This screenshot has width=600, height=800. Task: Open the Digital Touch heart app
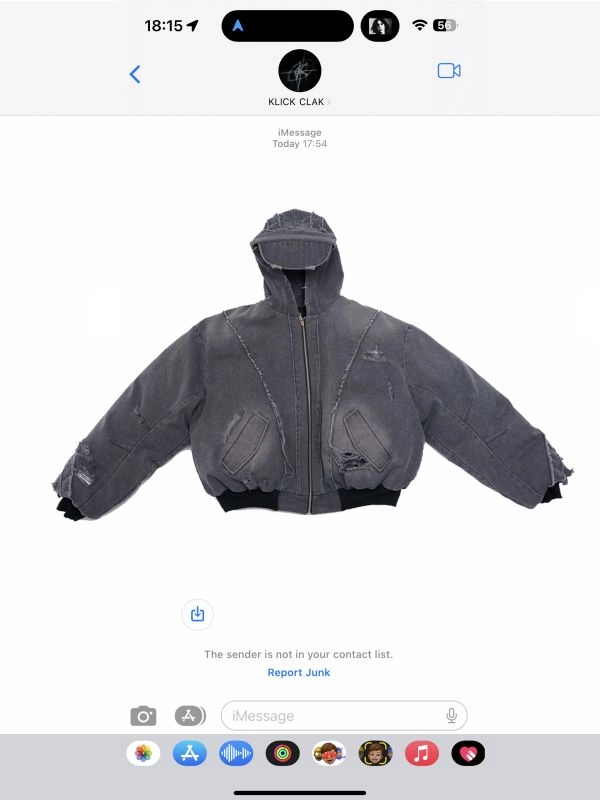(468, 754)
